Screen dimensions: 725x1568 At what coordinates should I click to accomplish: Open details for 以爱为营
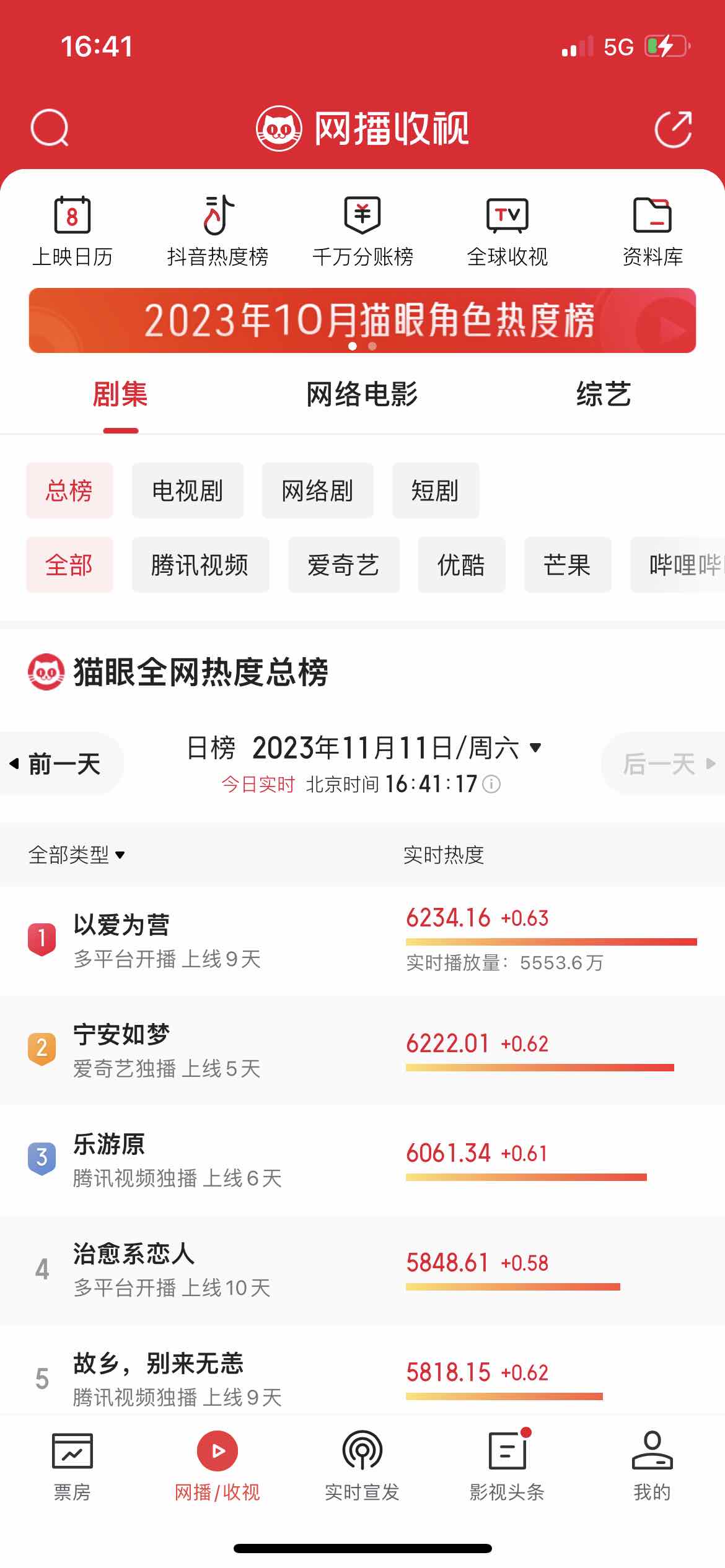362,941
